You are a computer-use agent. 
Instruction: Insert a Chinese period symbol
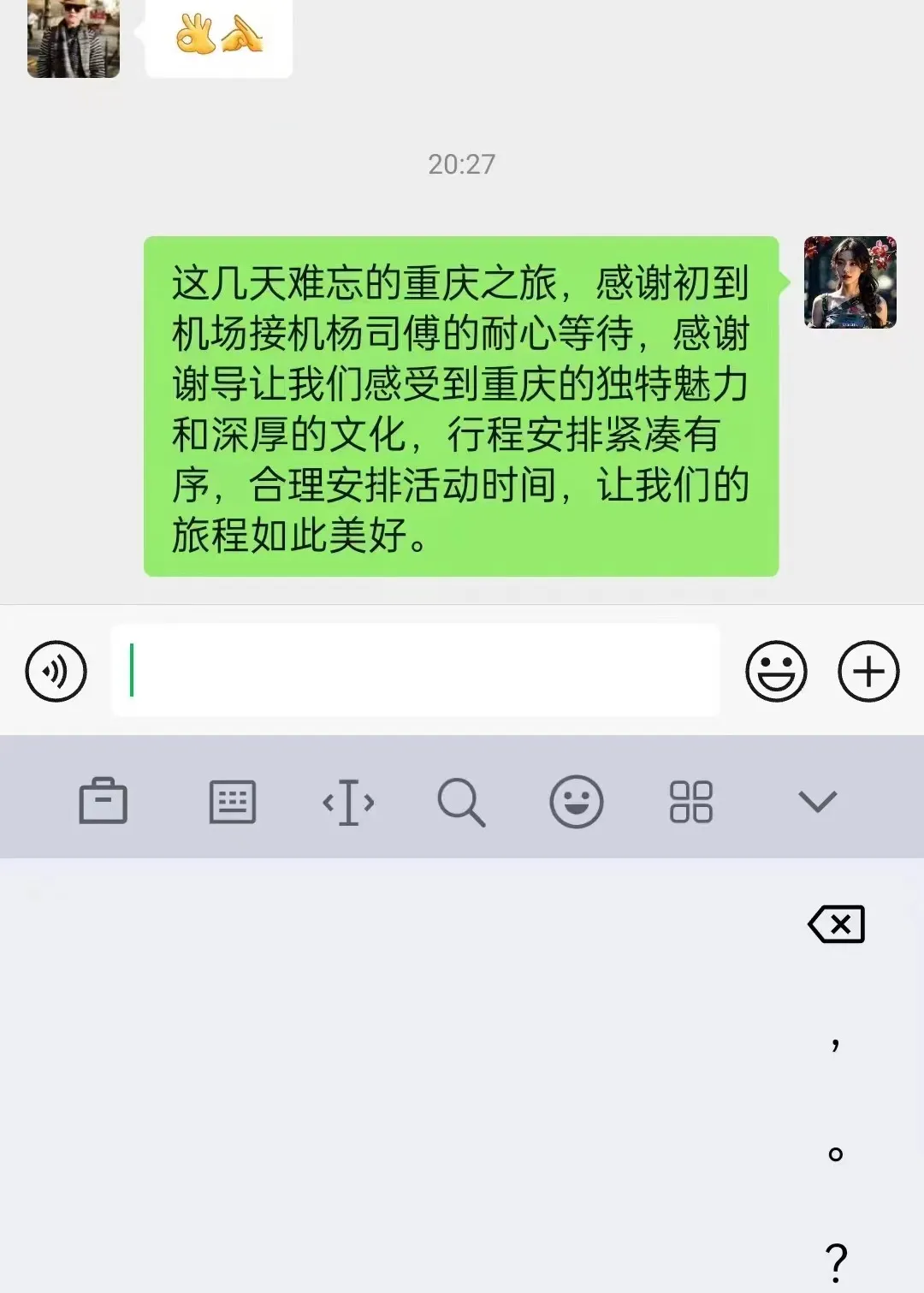[836, 1154]
